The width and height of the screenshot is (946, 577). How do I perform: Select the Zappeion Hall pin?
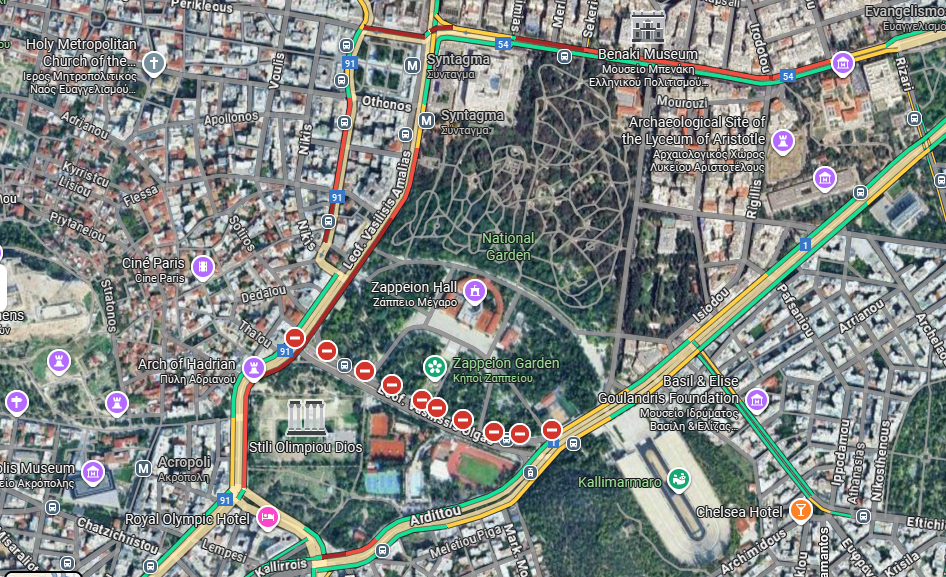(x=474, y=291)
